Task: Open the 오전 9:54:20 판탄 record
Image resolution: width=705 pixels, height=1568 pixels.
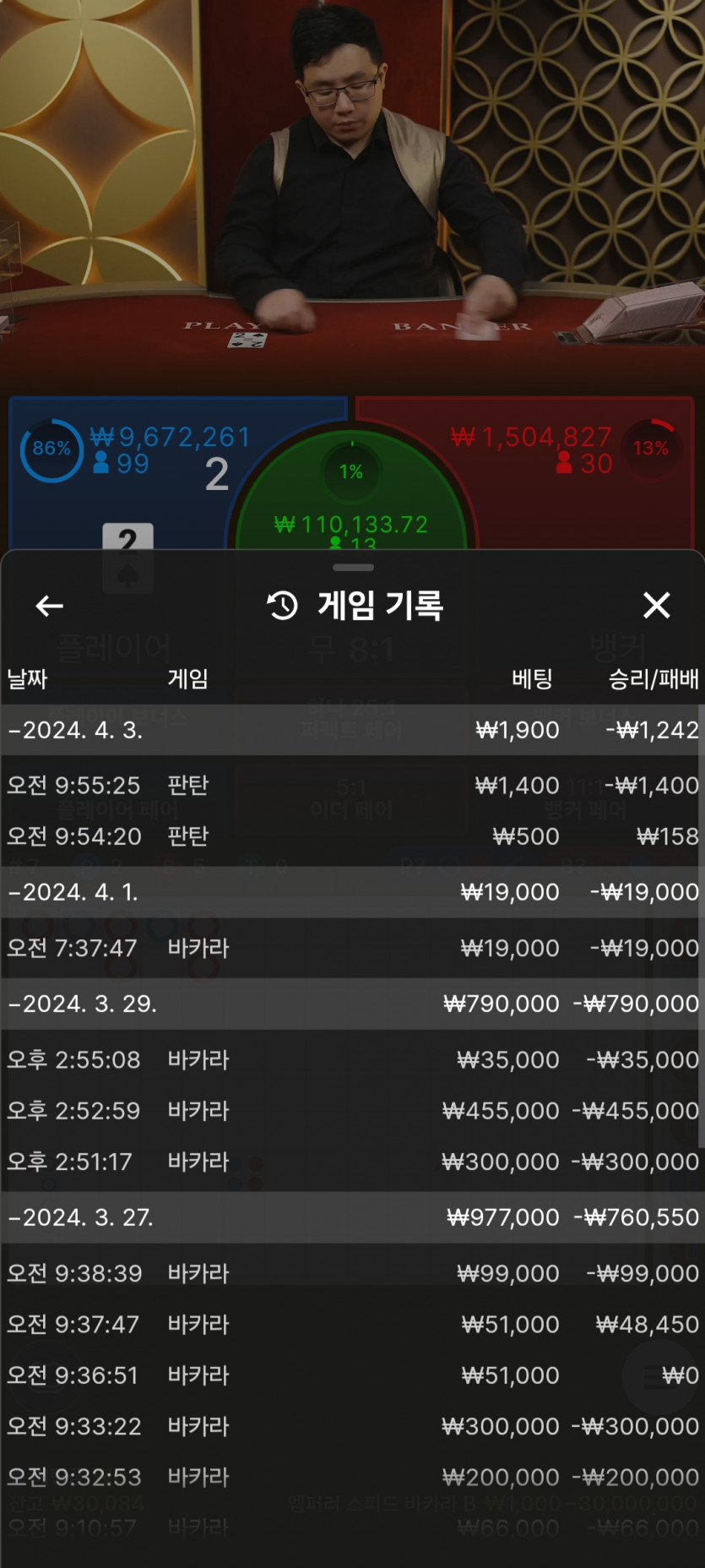Action: 352,836
